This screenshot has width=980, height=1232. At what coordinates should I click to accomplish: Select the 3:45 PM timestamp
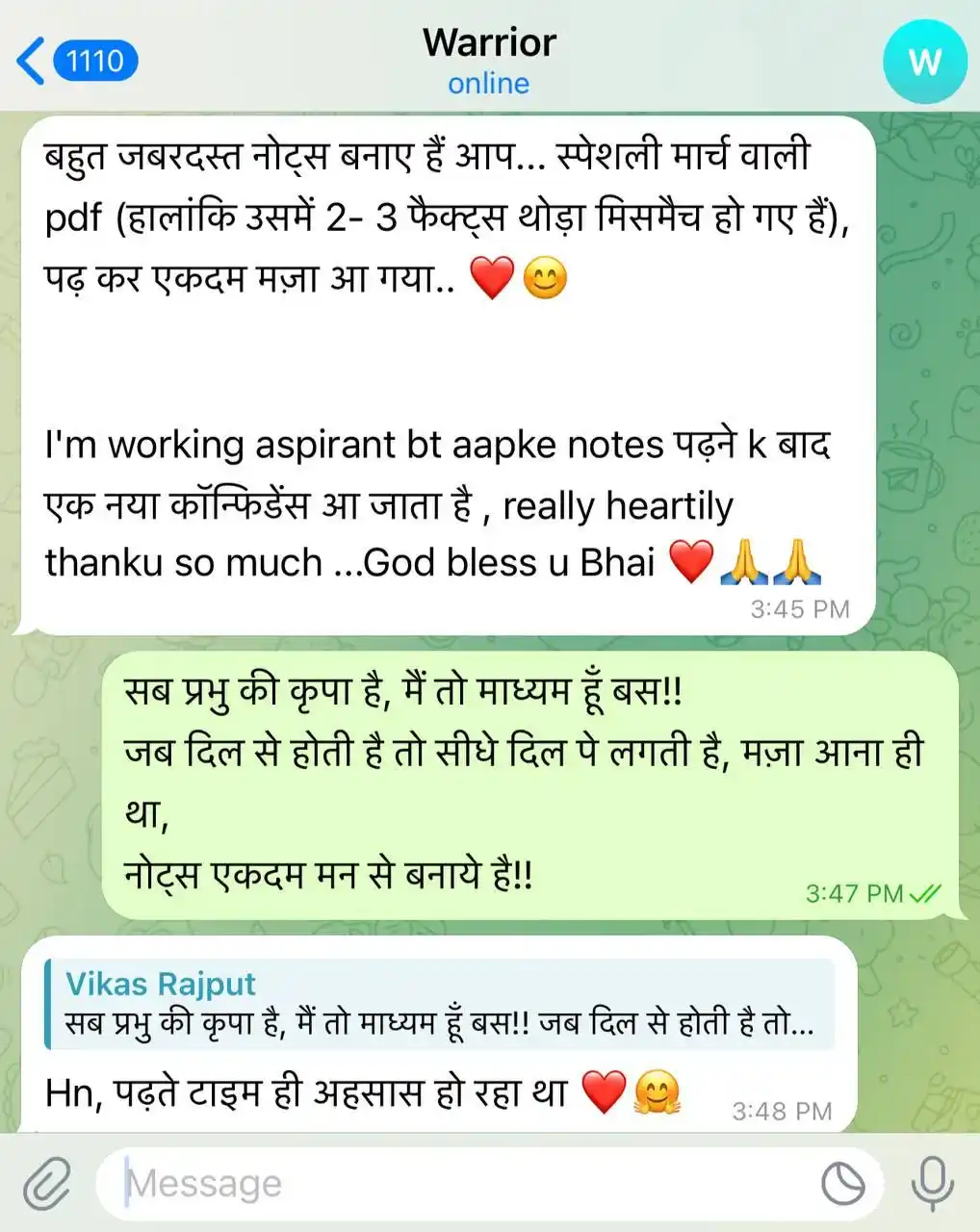799,608
